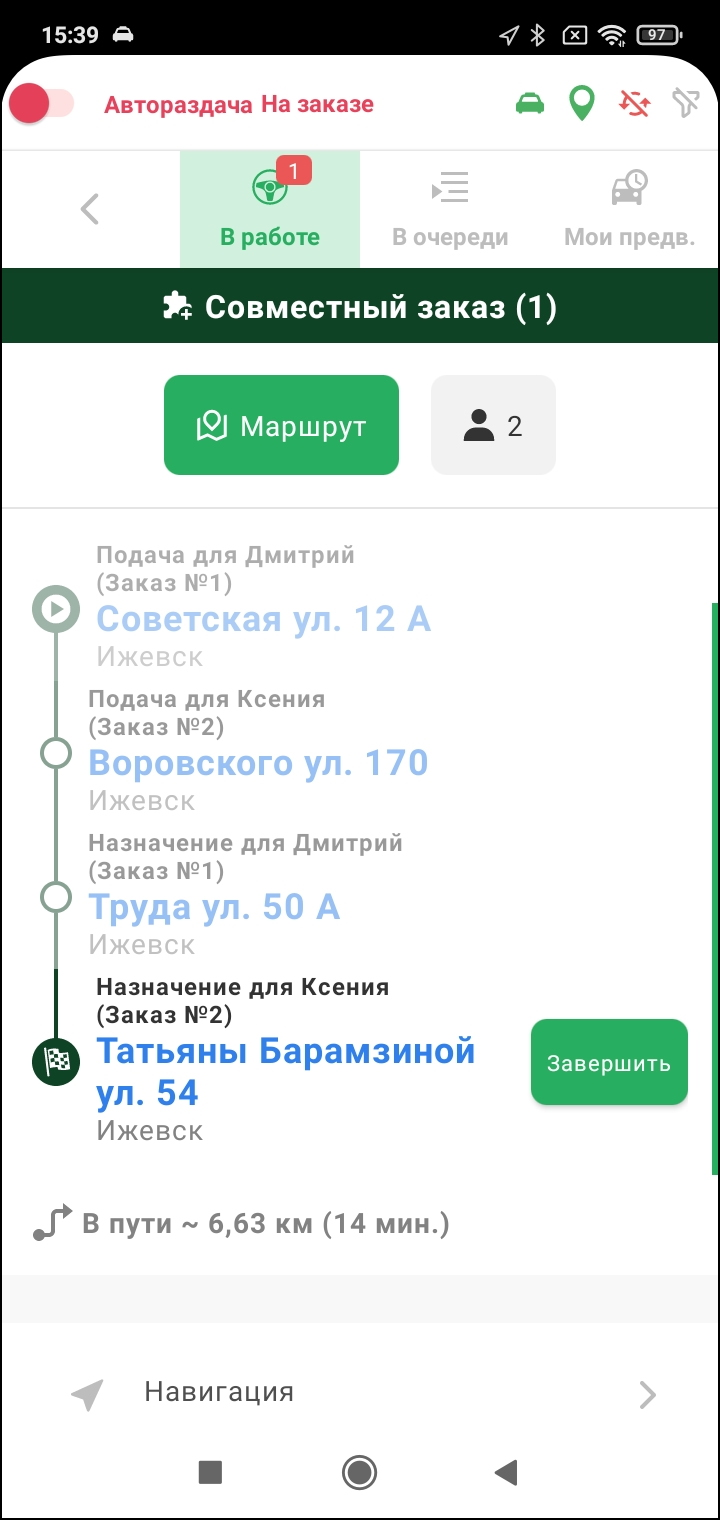Switch to the В очереди tab
720x1520 pixels.
pyautogui.click(x=450, y=210)
